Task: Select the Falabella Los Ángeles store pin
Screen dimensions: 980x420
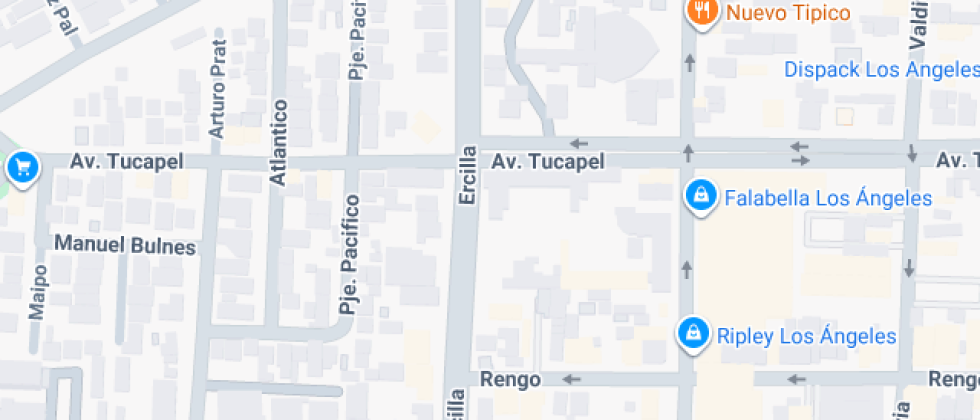Action: coord(698,195)
